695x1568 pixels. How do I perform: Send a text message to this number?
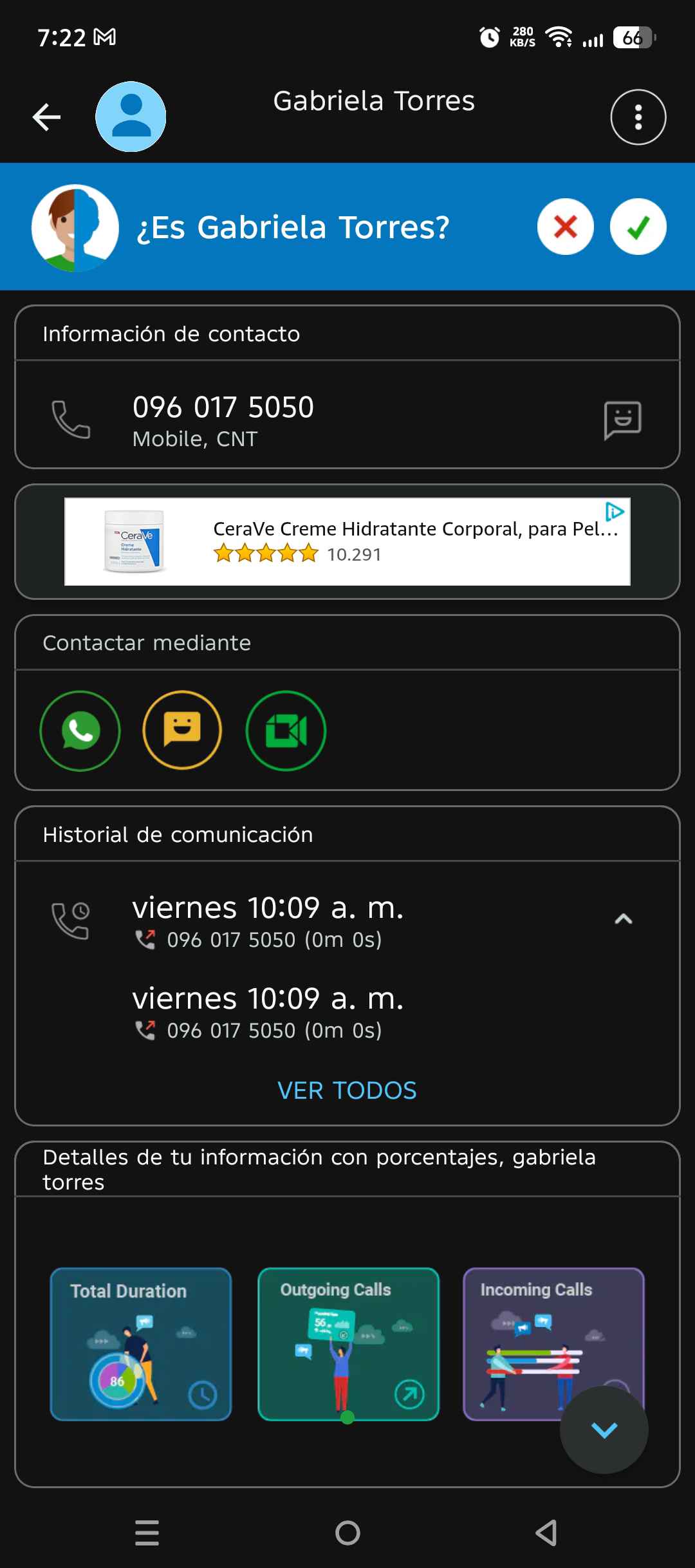[622, 420]
